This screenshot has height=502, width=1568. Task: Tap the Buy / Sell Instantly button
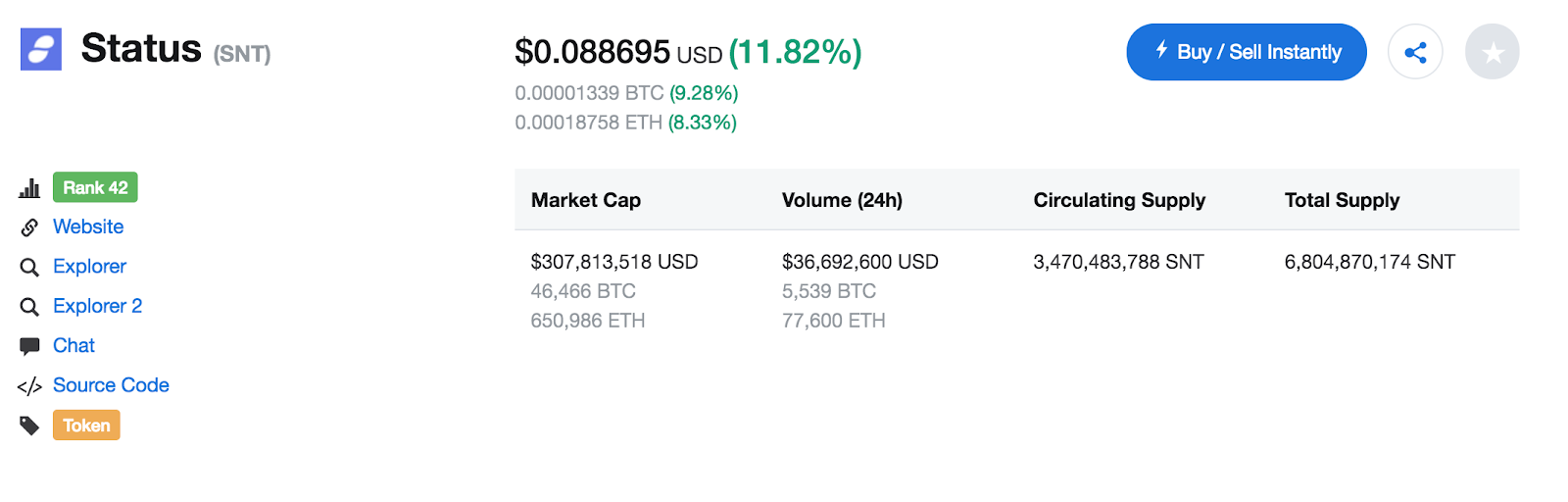(x=1246, y=52)
